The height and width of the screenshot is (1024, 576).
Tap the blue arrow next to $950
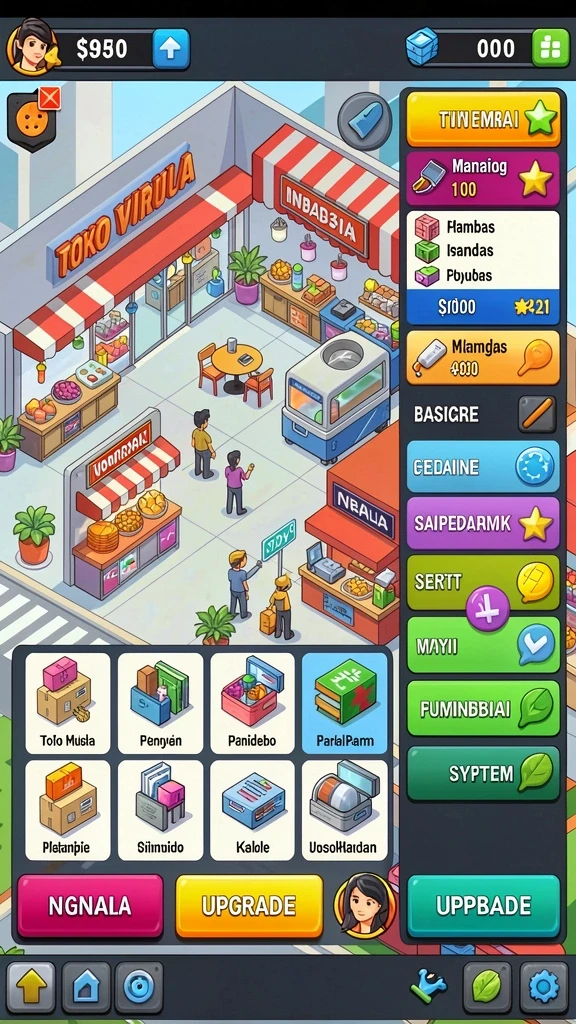[x=171, y=49]
